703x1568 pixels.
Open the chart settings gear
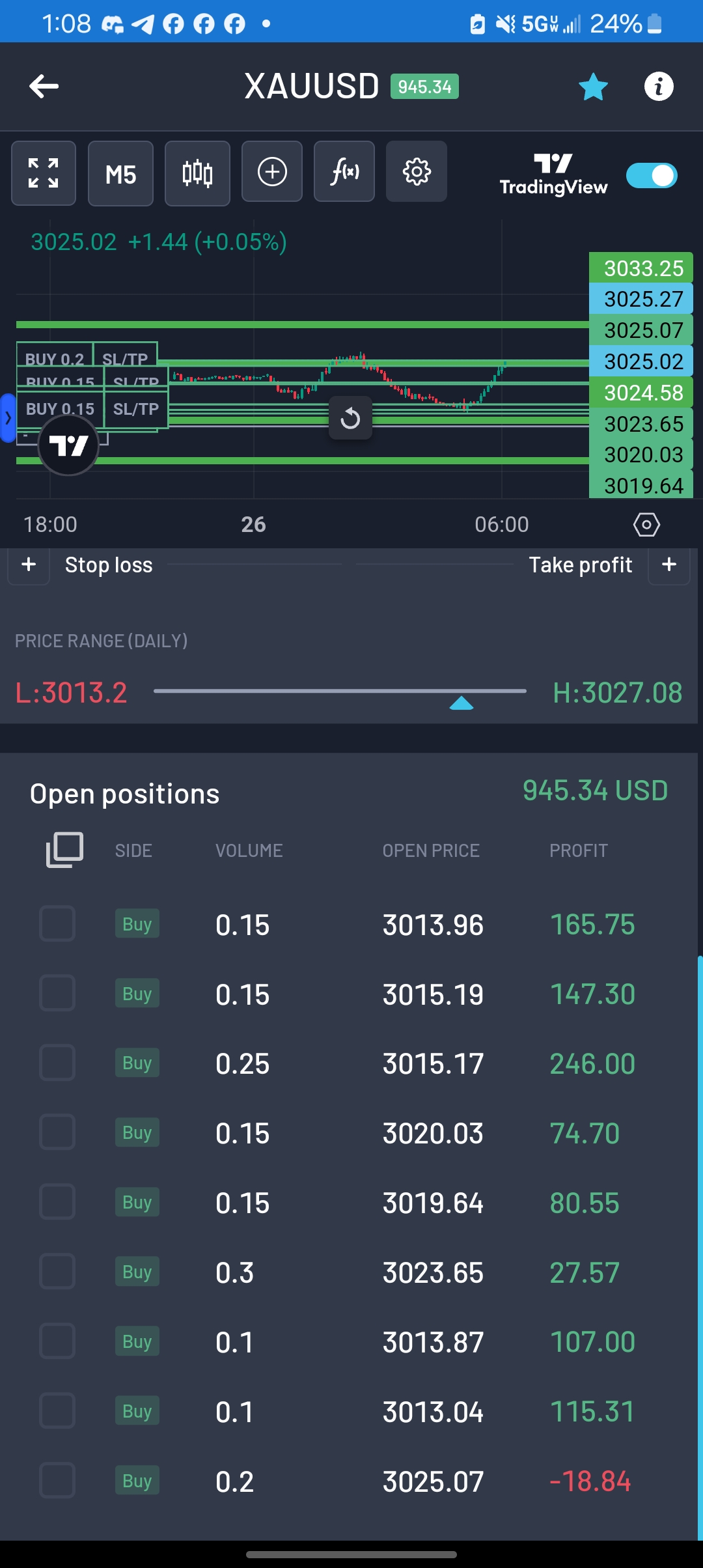[x=416, y=172]
